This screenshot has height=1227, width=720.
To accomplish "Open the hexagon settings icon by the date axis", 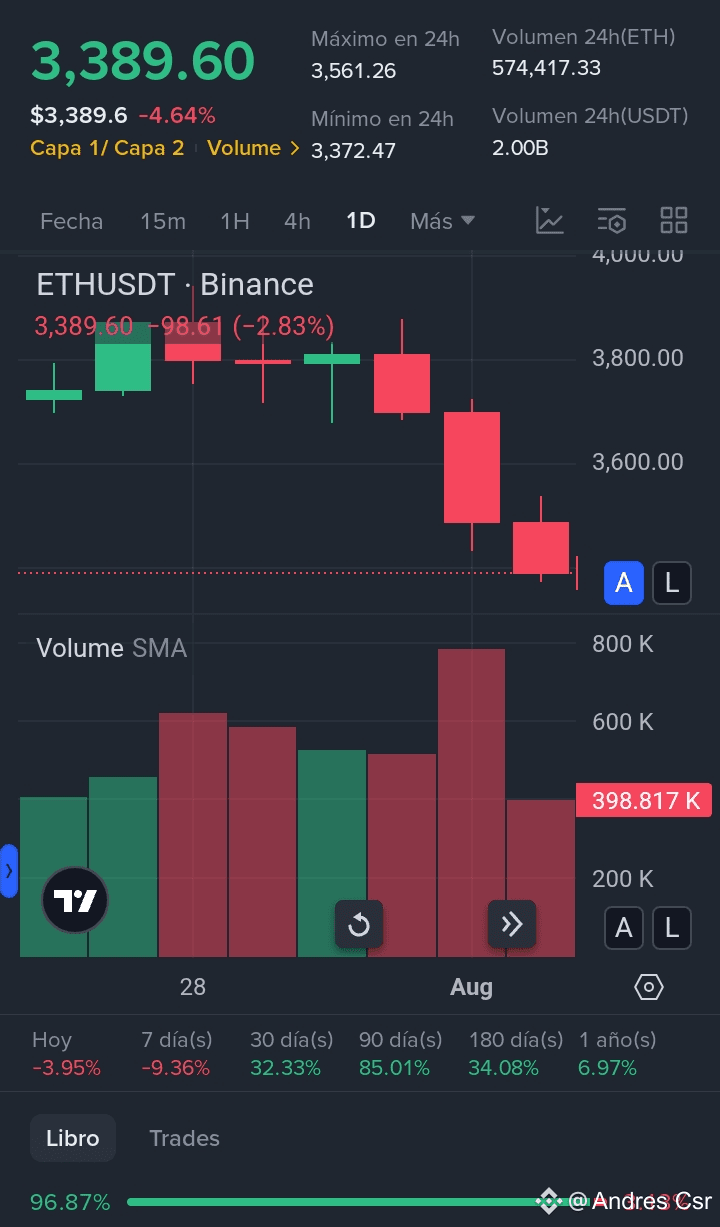I will coord(649,988).
